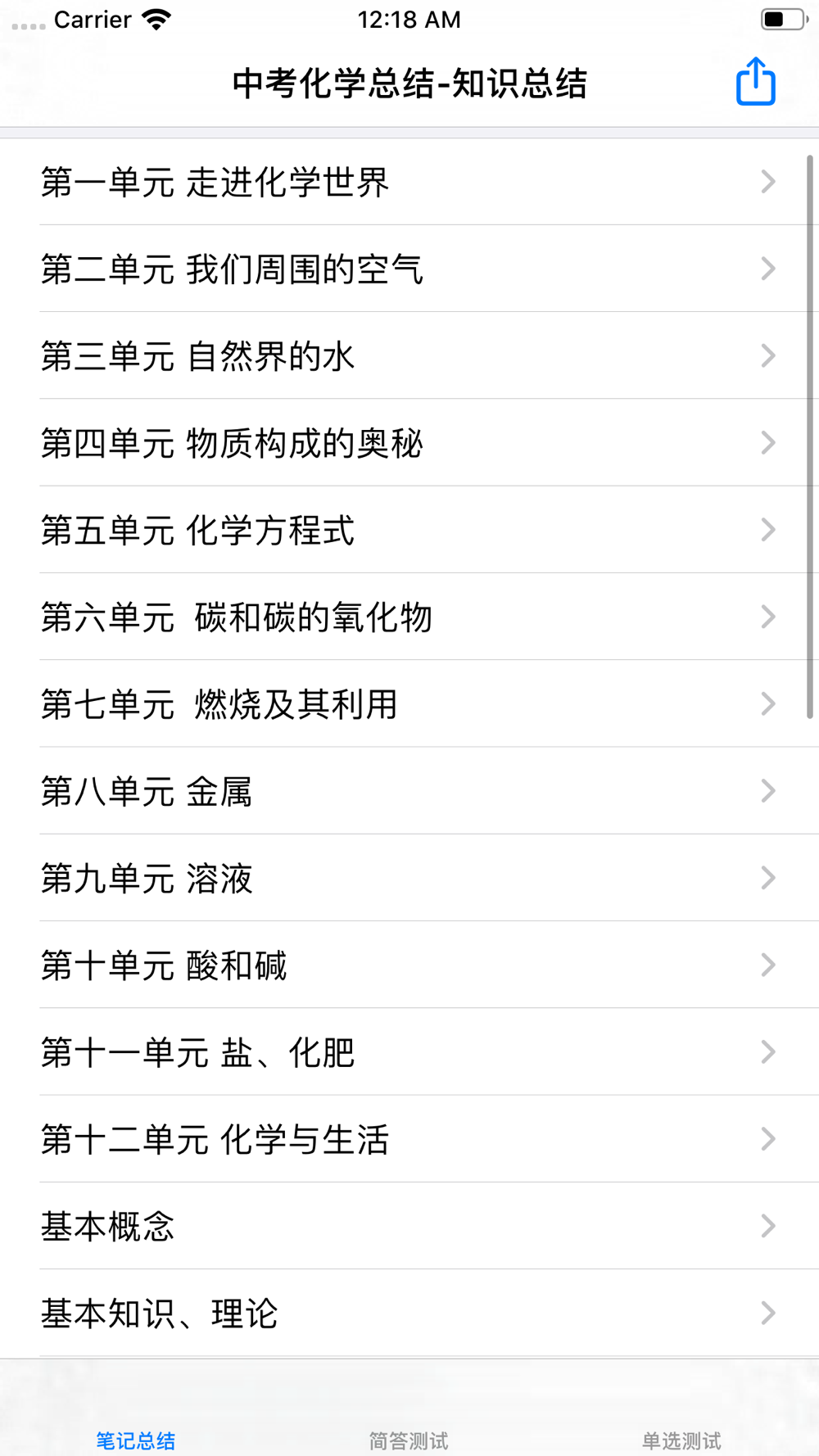The image size is (819, 1456).
Task: Select 第七单元 燃烧及其利用
Action: 409,704
